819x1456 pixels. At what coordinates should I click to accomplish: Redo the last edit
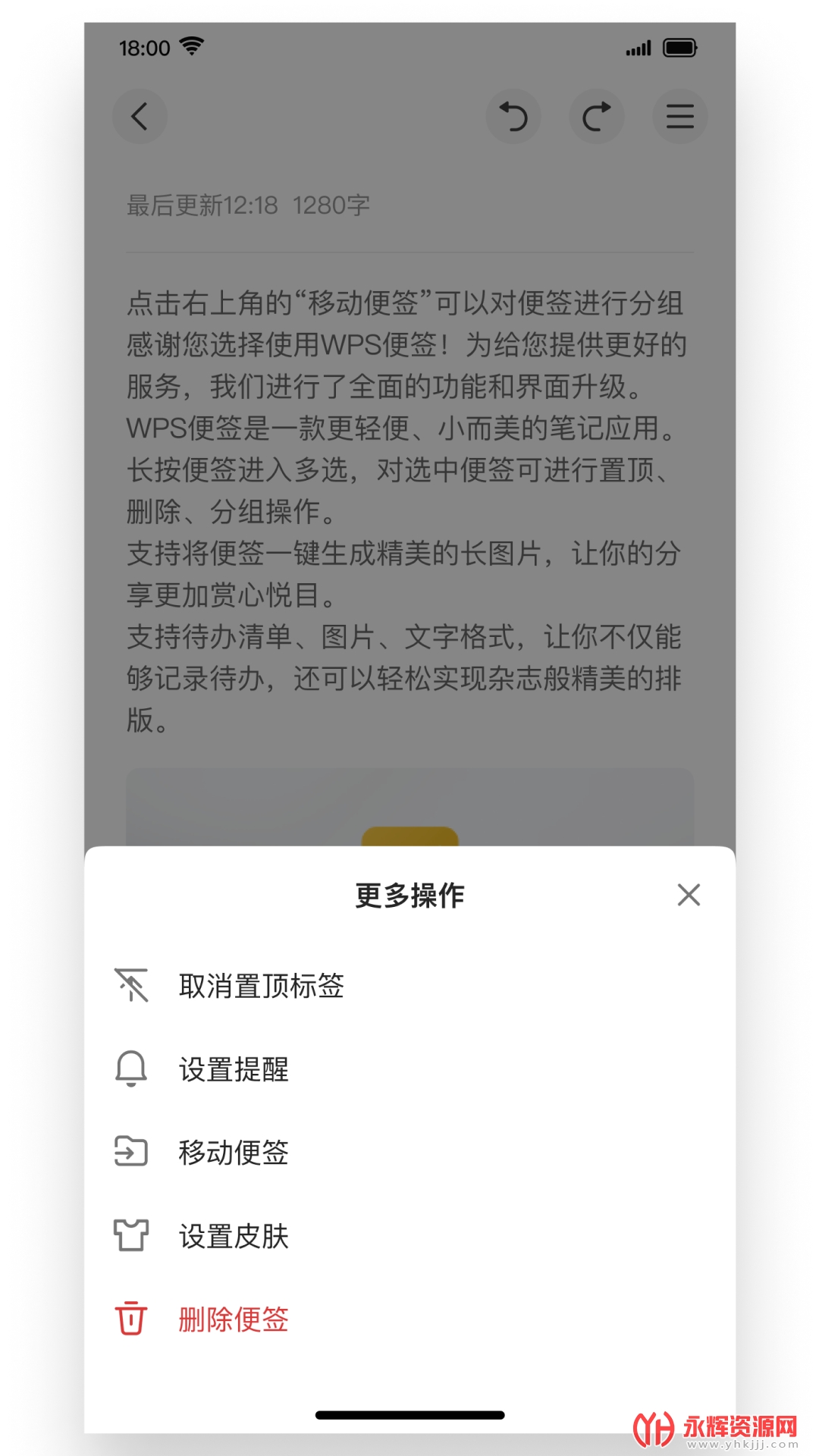click(x=597, y=117)
